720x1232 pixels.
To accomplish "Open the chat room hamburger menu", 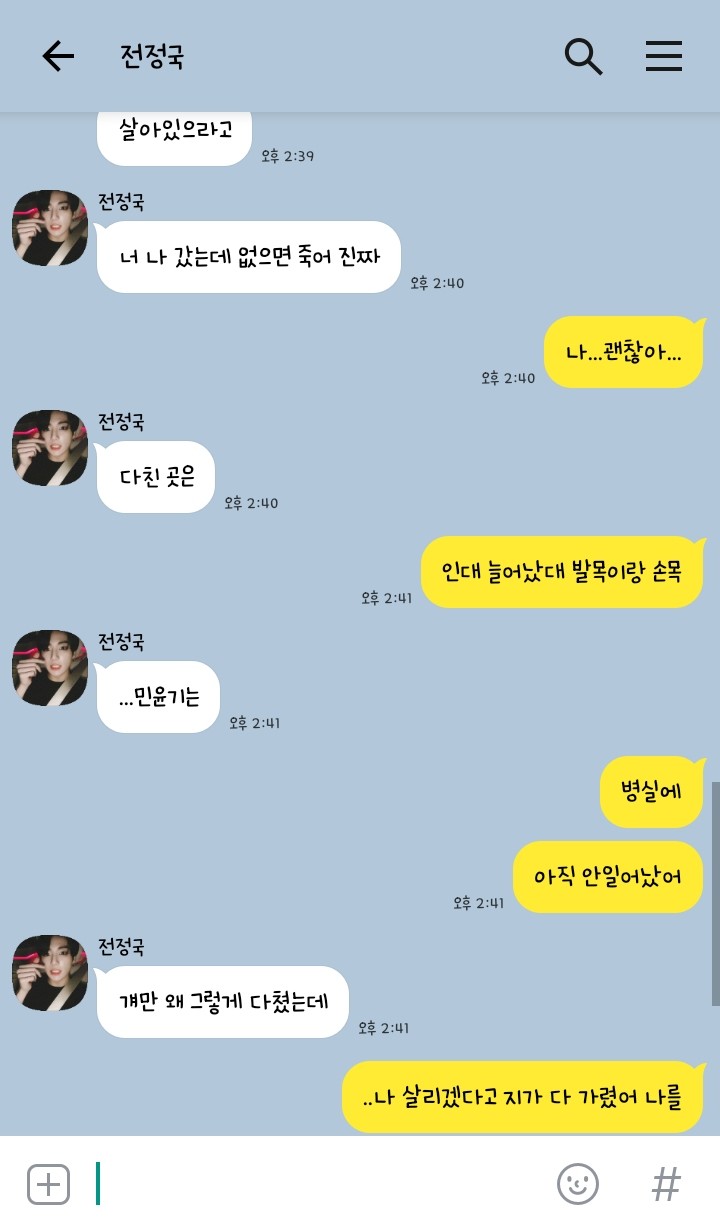I will tap(663, 56).
